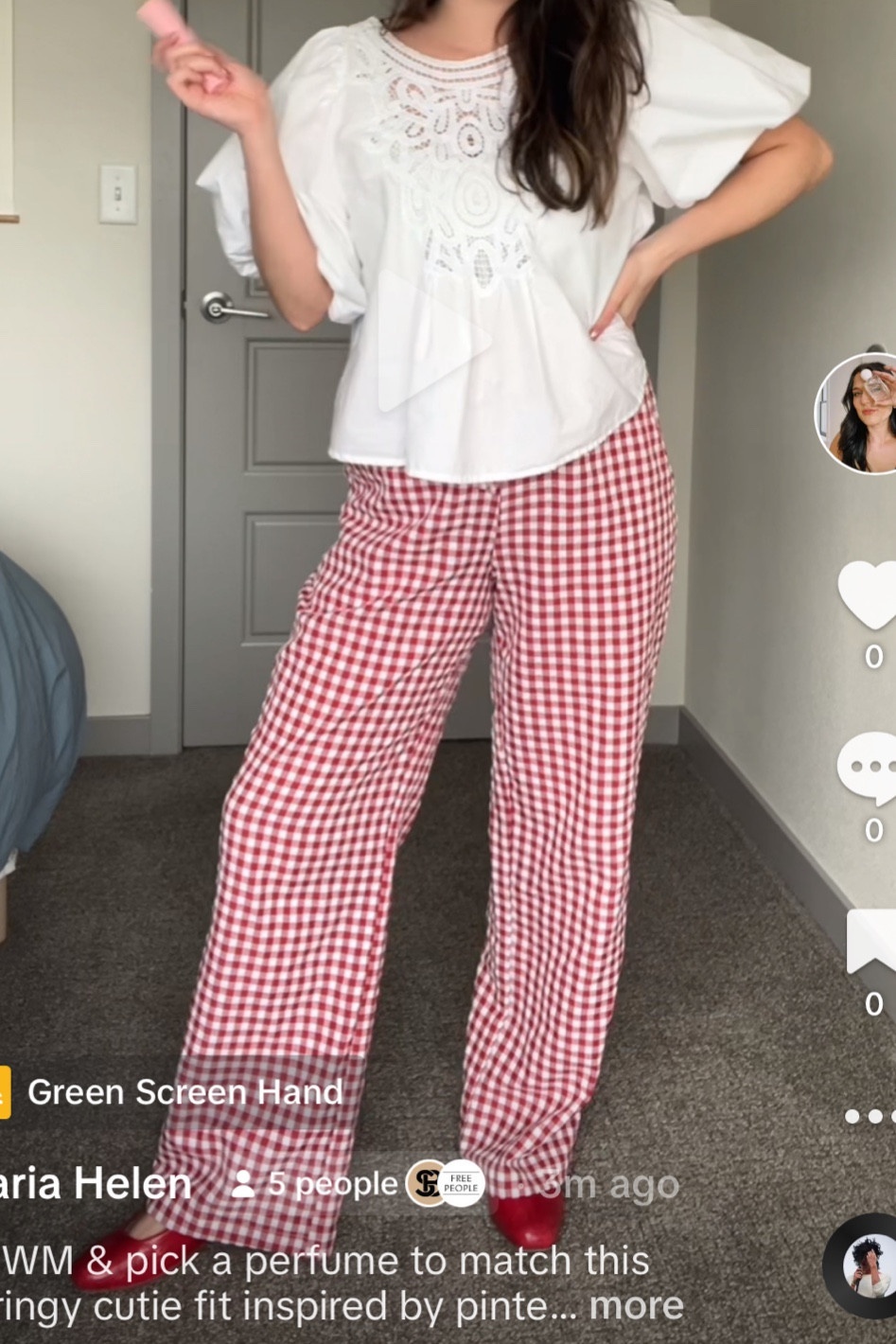
Task: View the 5 people tagged
Action: click(x=318, y=1184)
